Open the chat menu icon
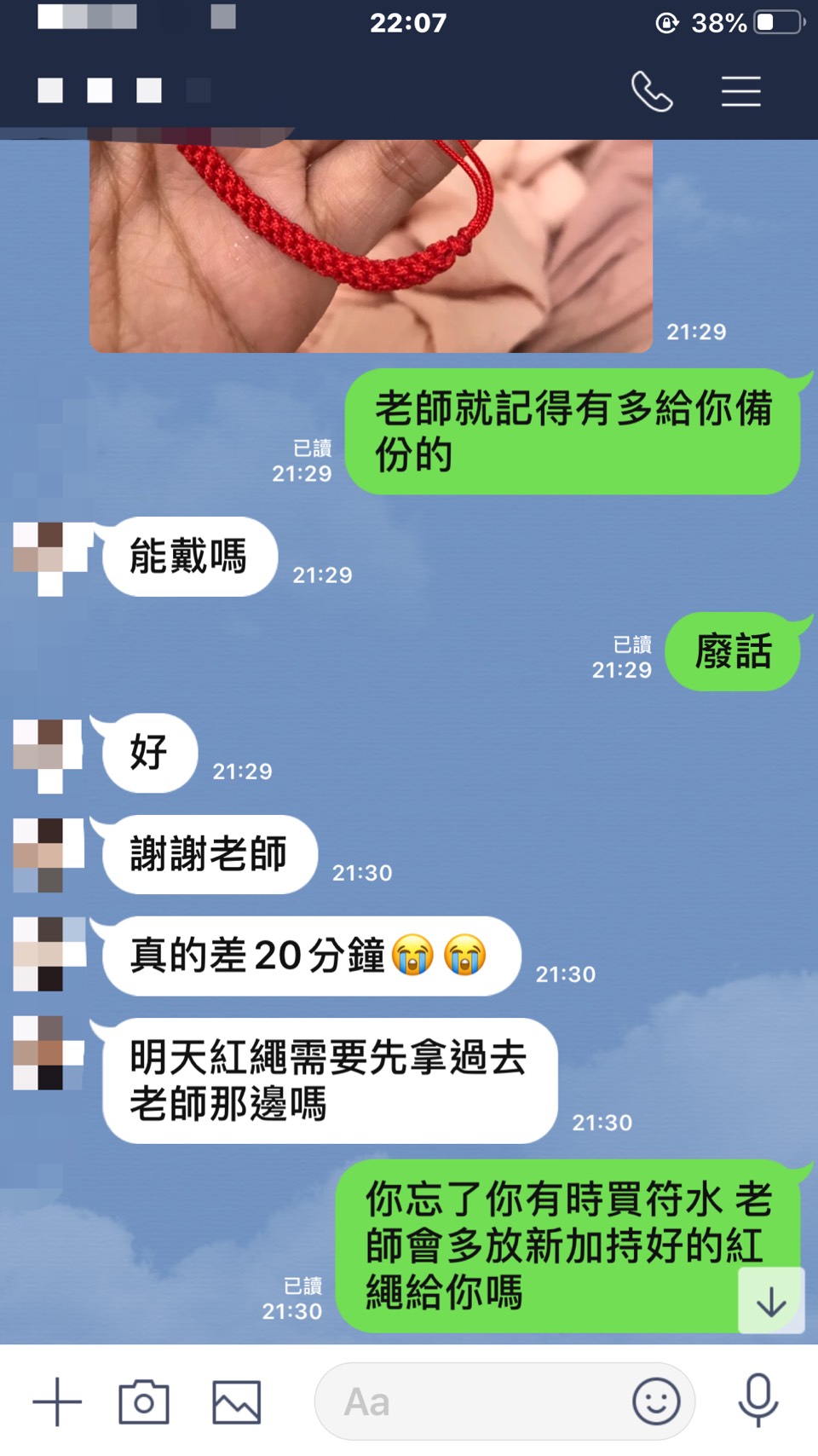Image resolution: width=818 pixels, height=1456 pixels. [x=740, y=91]
